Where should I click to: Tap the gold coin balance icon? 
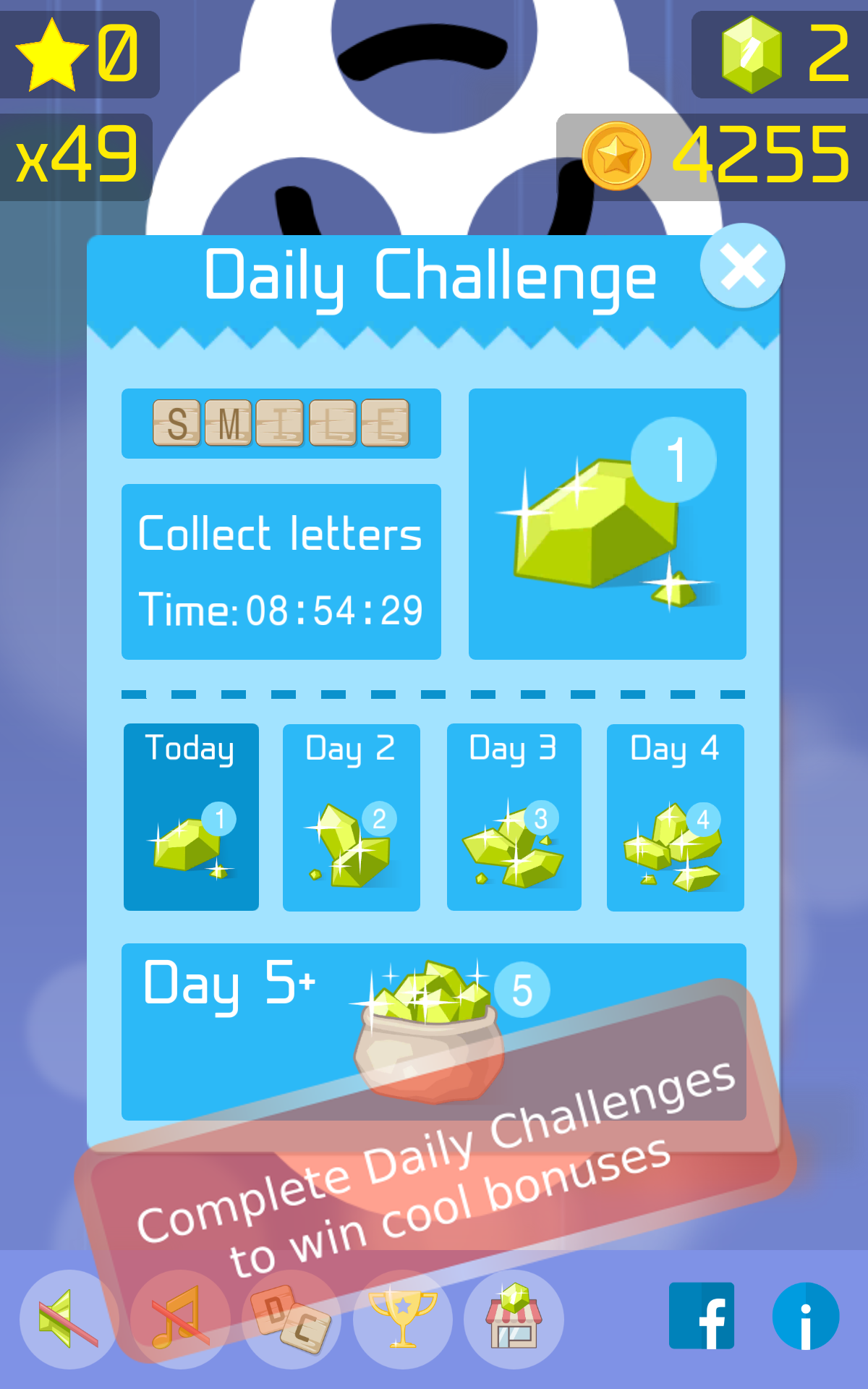pyautogui.click(x=616, y=152)
